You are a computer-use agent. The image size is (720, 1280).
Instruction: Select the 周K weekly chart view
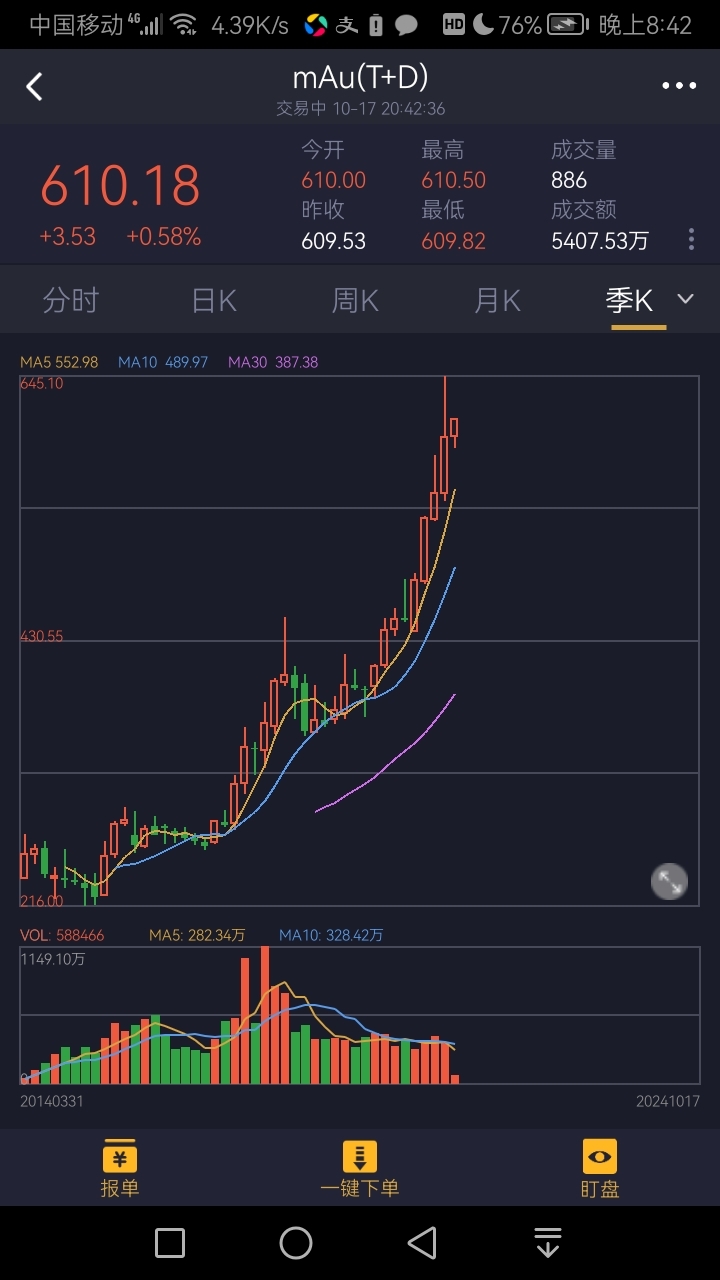point(354,299)
